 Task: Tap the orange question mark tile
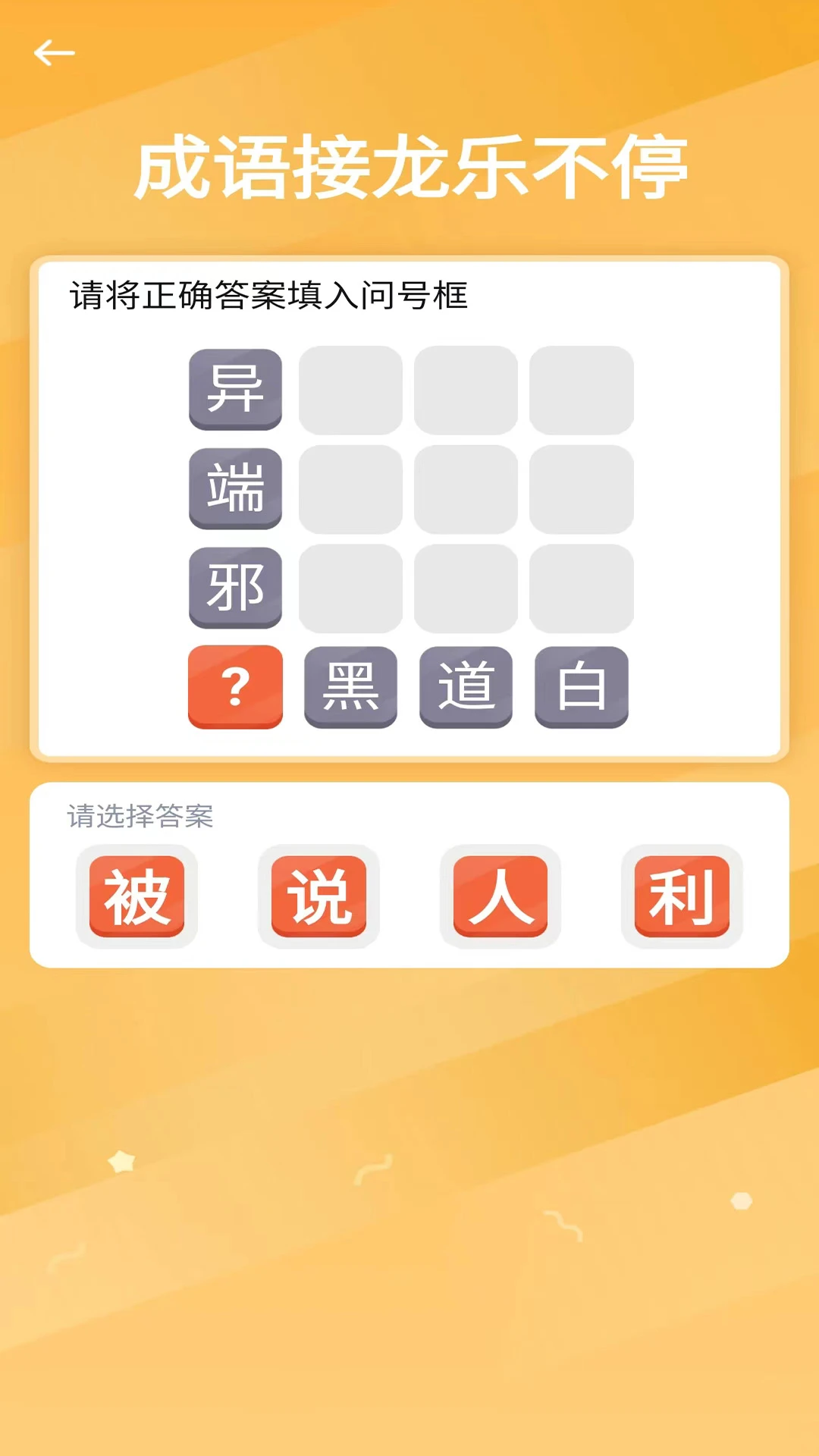click(x=235, y=687)
